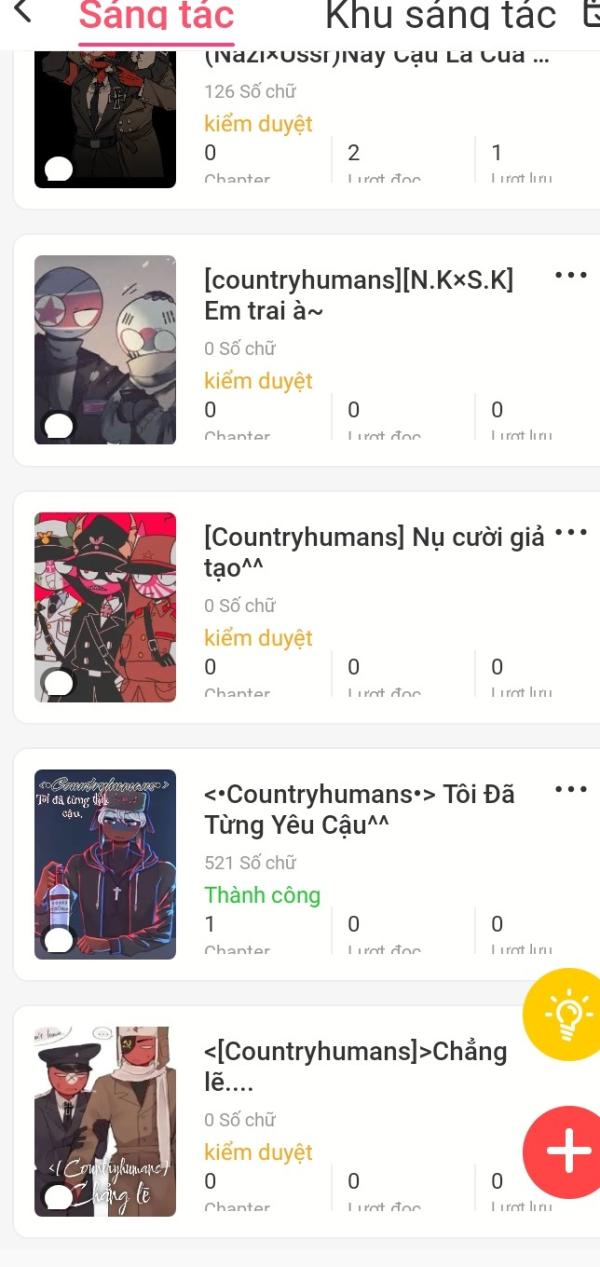Switch to the Khu sáng tác tab
The image size is (600, 1267).
(440, 15)
